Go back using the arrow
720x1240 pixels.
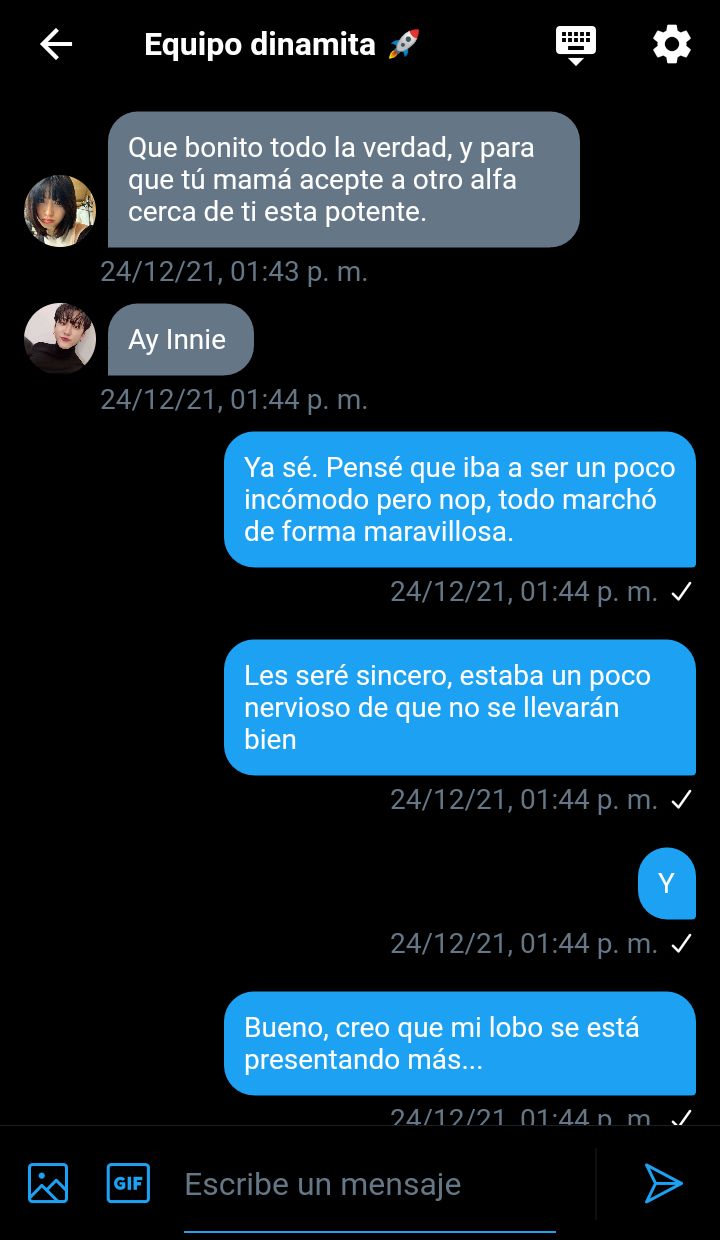(x=56, y=45)
